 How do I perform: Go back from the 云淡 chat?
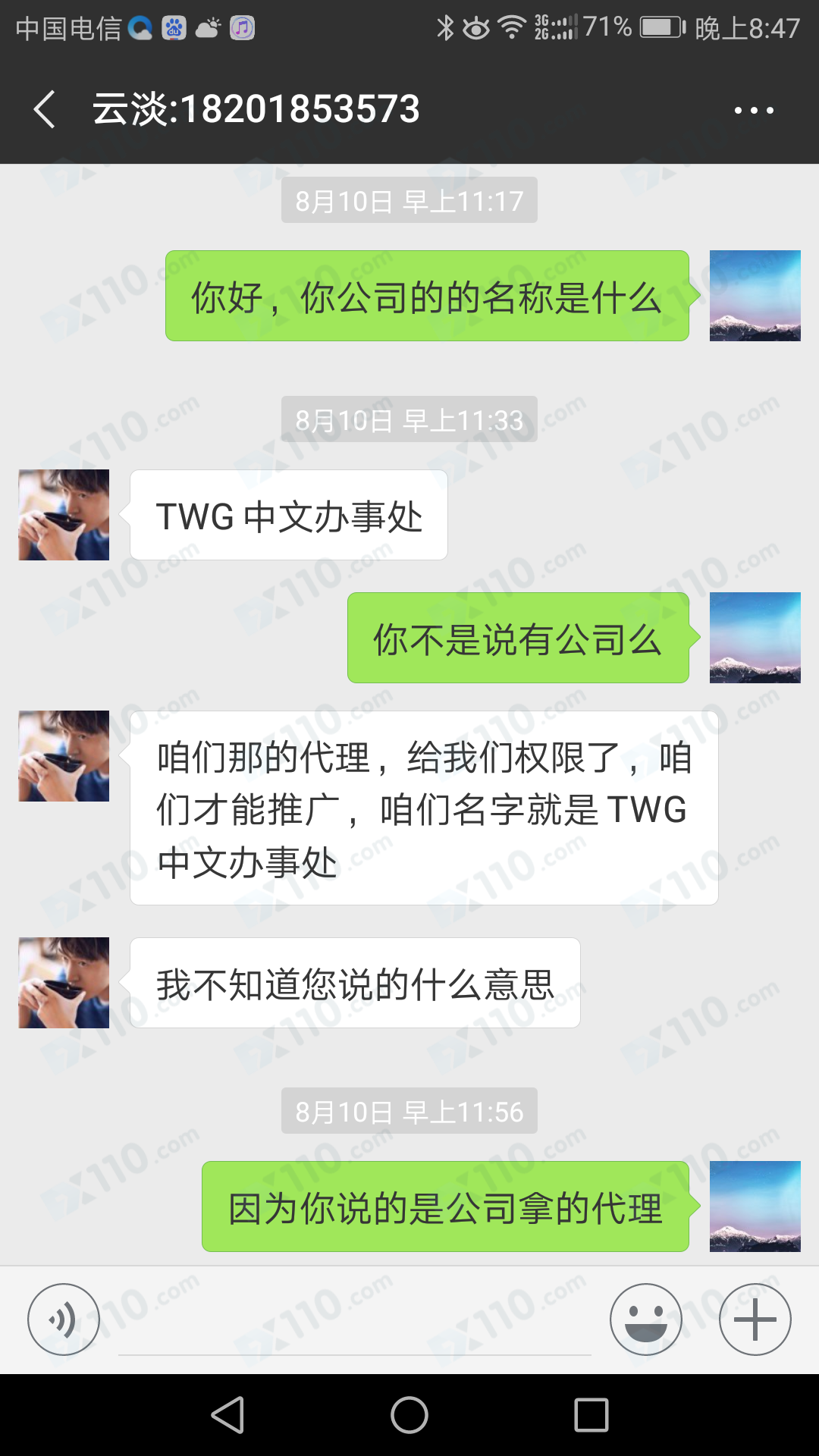[45, 109]
